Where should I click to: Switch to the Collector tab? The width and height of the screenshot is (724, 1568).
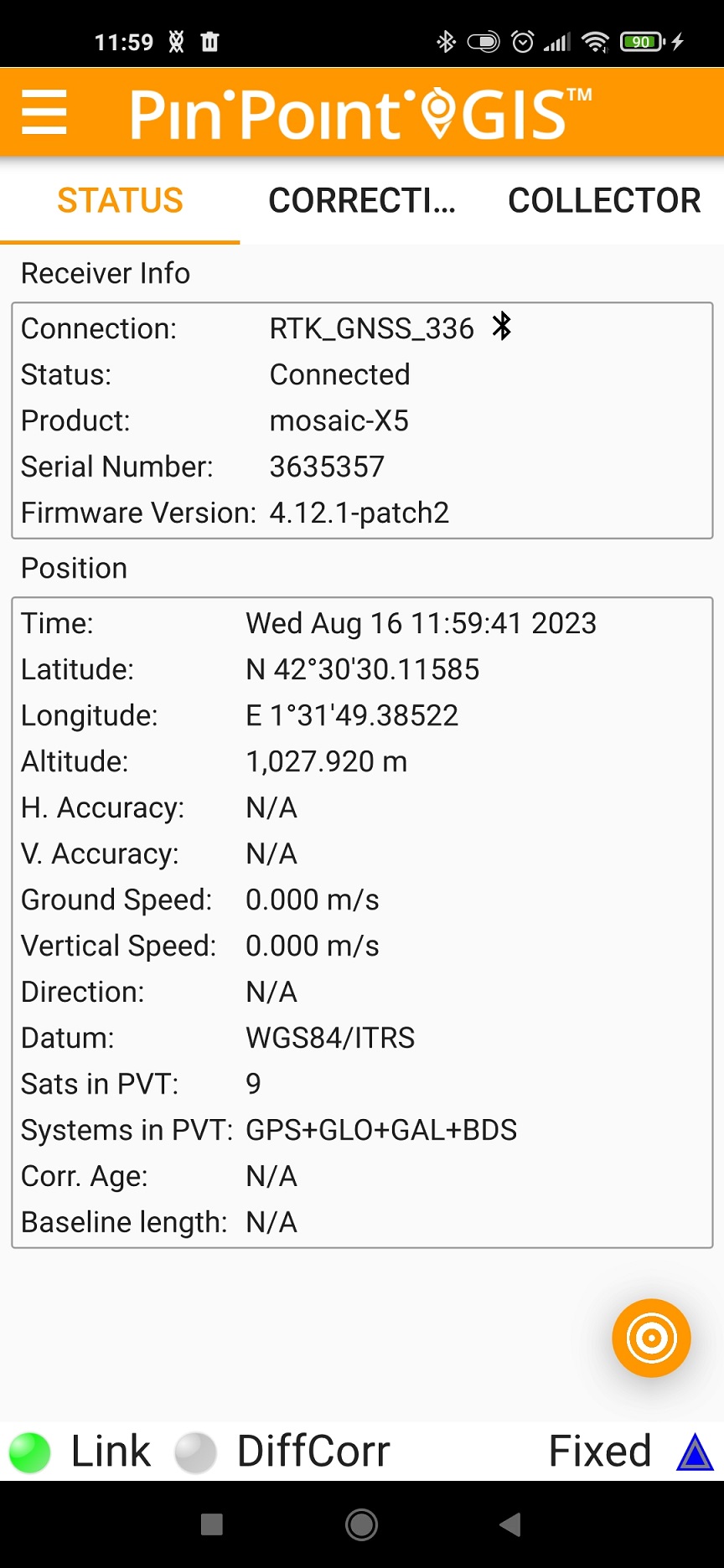(603, 201)
